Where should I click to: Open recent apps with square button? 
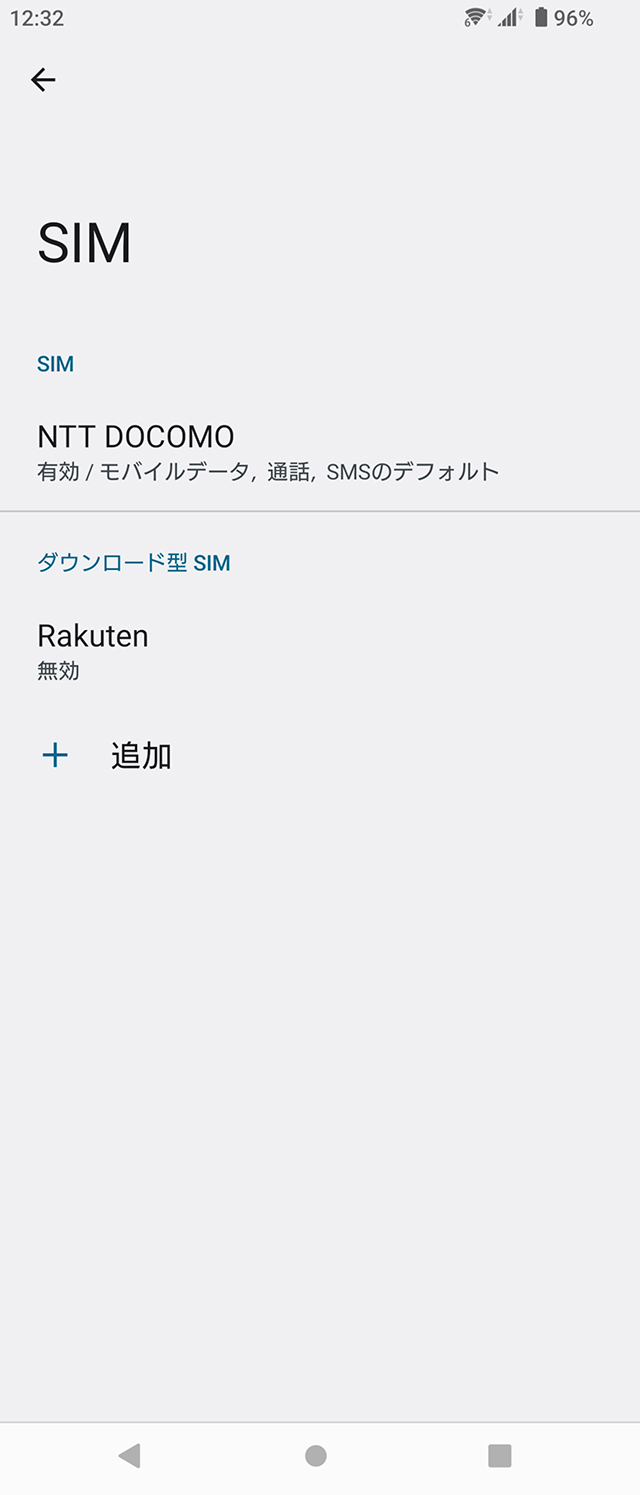tap(499, 1456)
